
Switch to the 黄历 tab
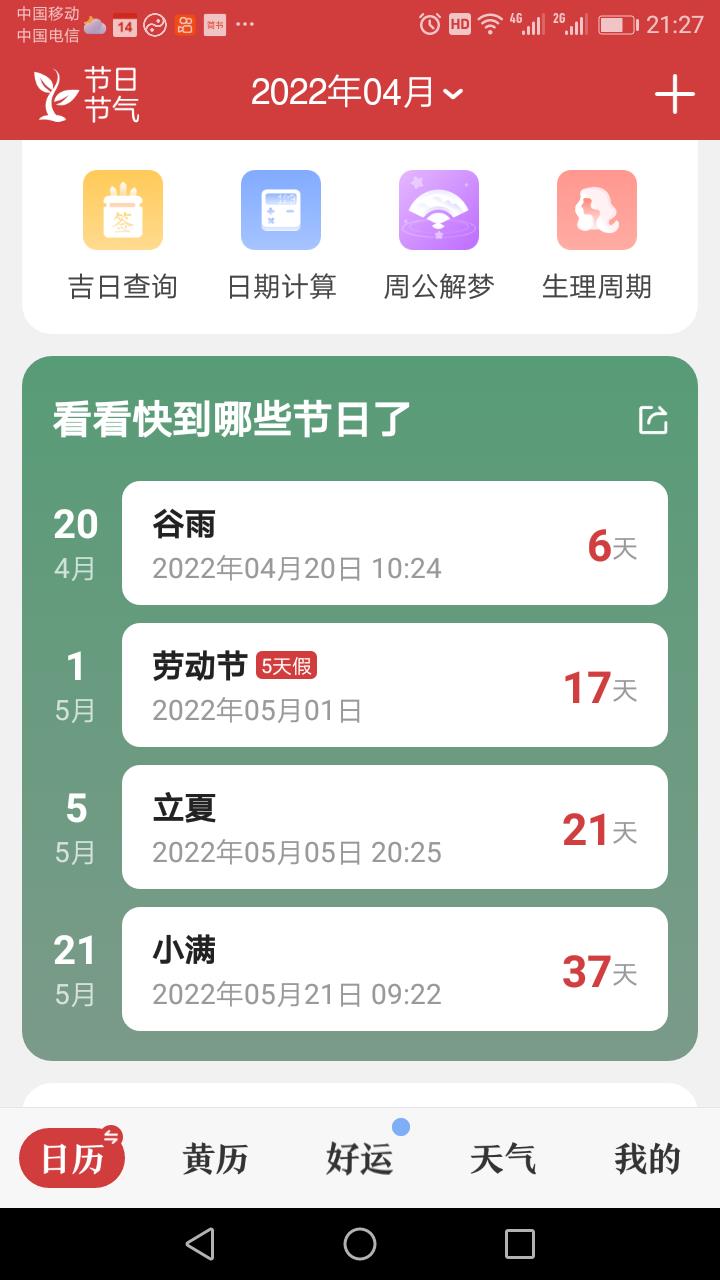pos(215,1158)
